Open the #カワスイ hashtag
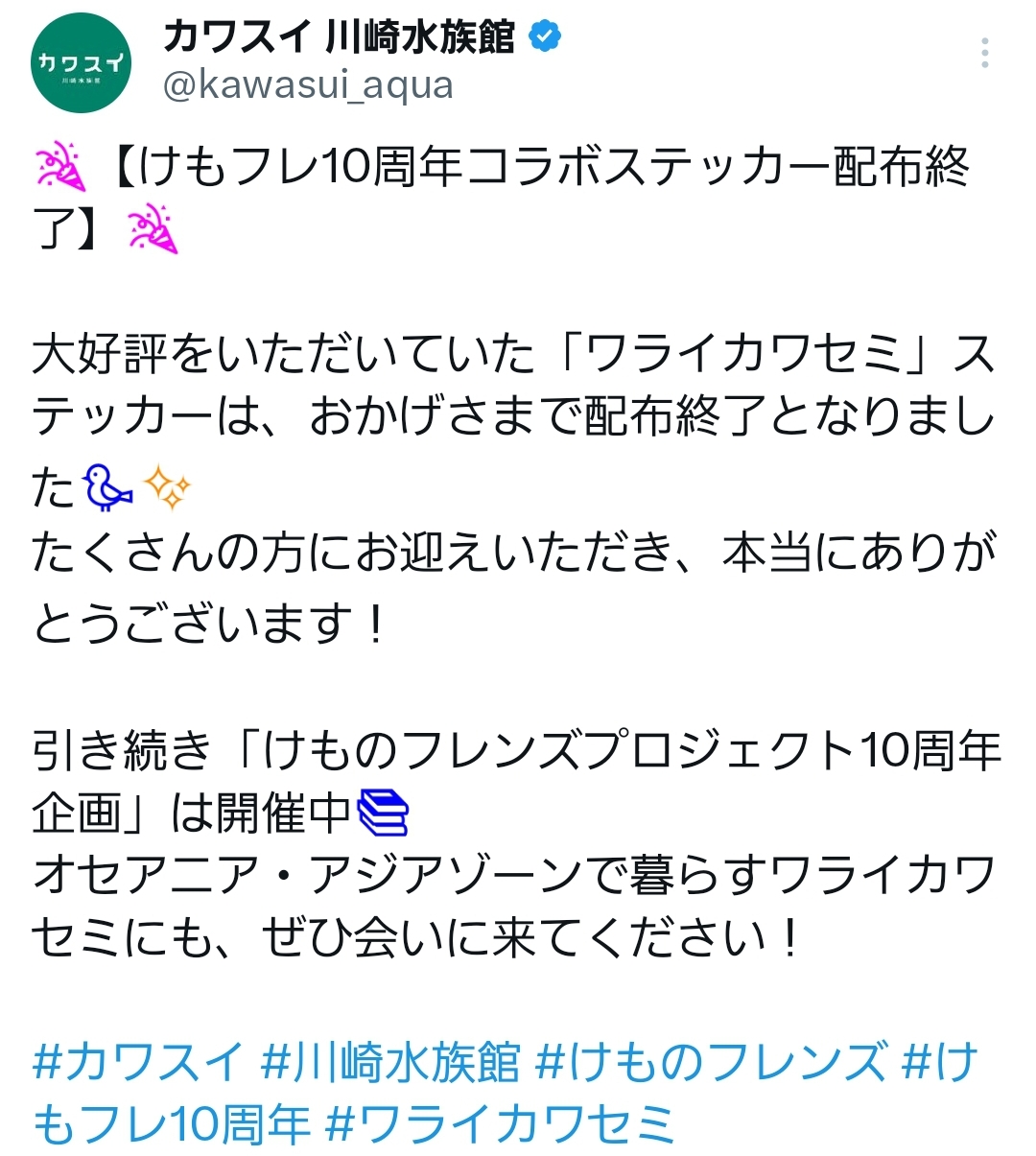This screenshot has height=1156, width=1036. pos(139,1062)
